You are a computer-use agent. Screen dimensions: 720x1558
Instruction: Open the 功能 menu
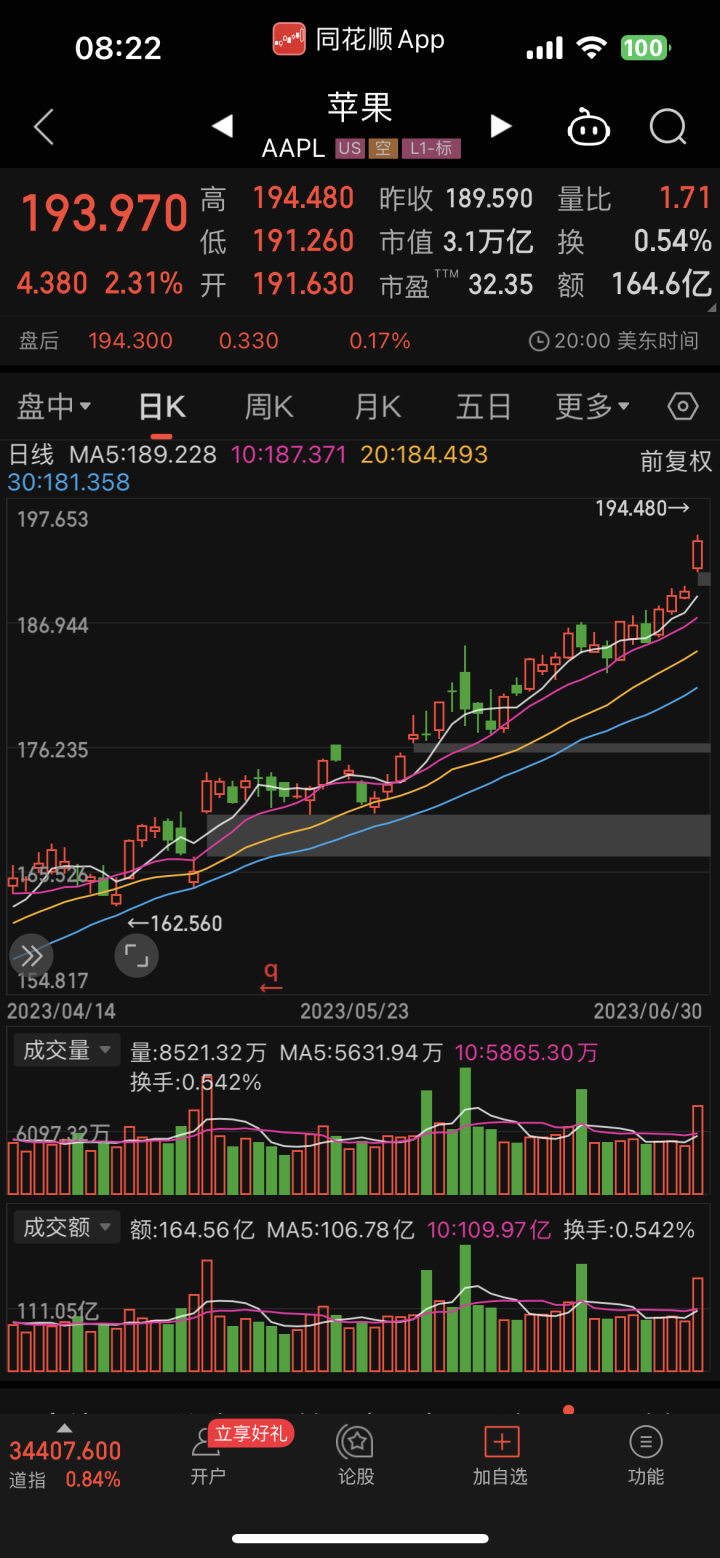[x=646, y=1457]
